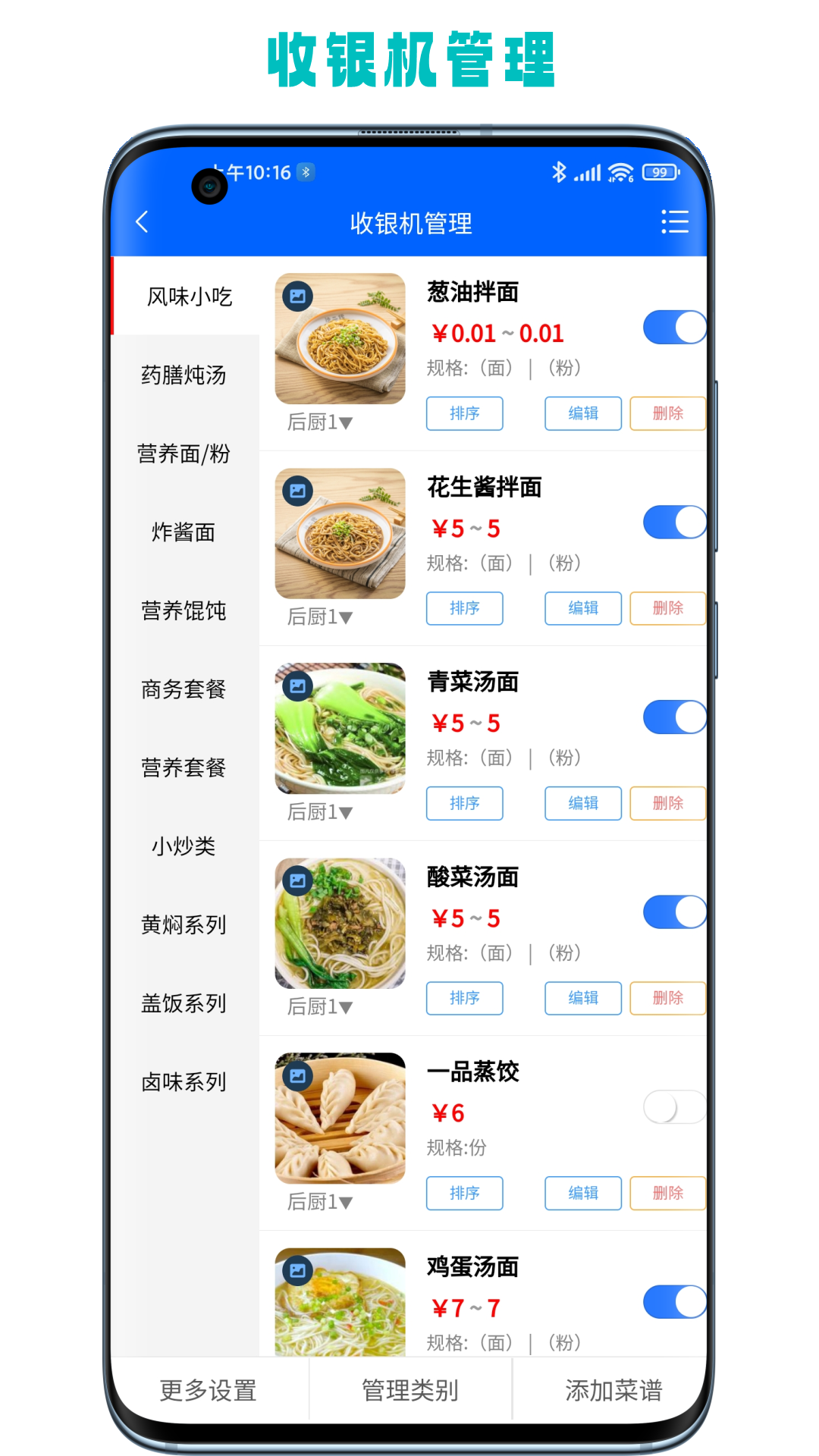Click the image icon on 花生酱拌面 thumbnail
The height and width of the screenshot is (1456, 819).
point(298,491)
